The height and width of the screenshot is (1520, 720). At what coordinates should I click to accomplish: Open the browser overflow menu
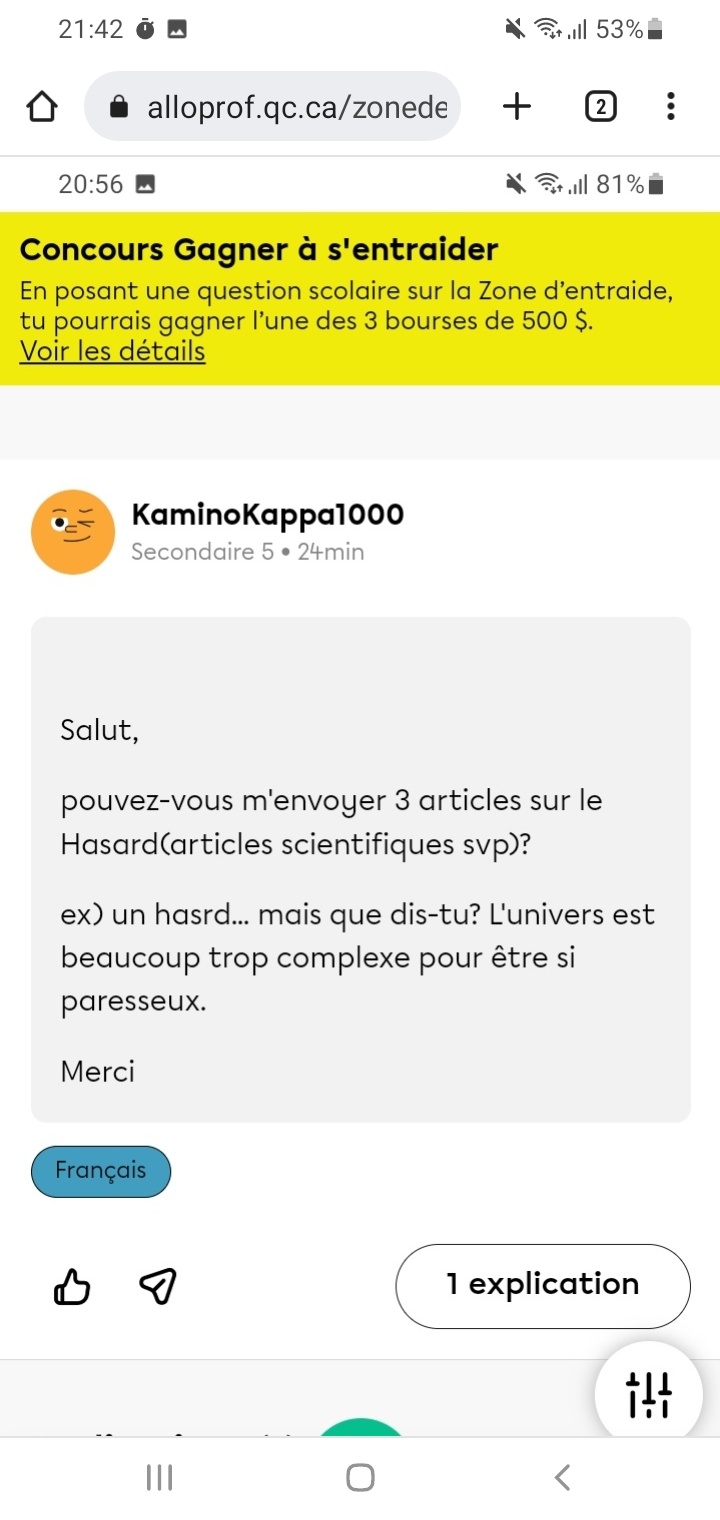670,106
